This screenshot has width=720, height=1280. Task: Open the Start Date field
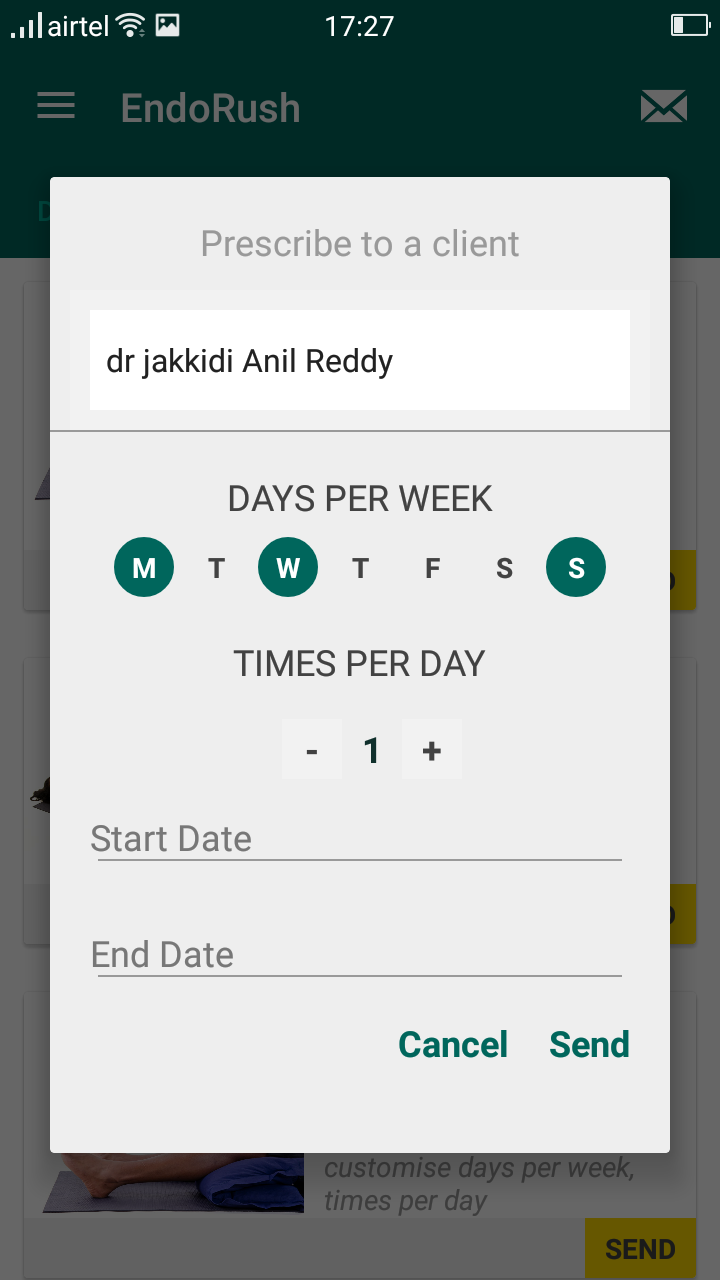pyautogui.click(x=356, y=839)
